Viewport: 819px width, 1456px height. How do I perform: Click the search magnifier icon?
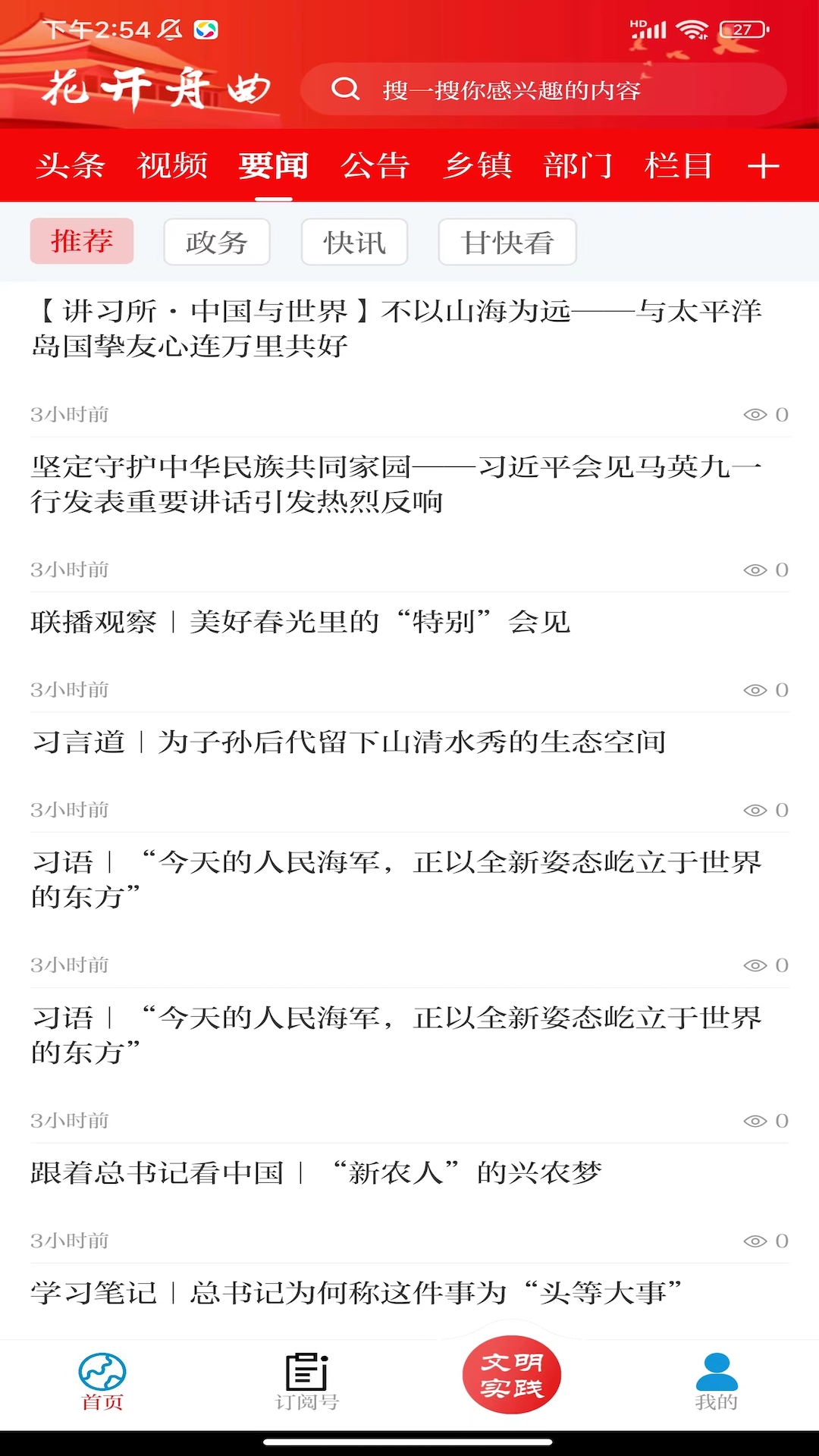tap(347, 89)
